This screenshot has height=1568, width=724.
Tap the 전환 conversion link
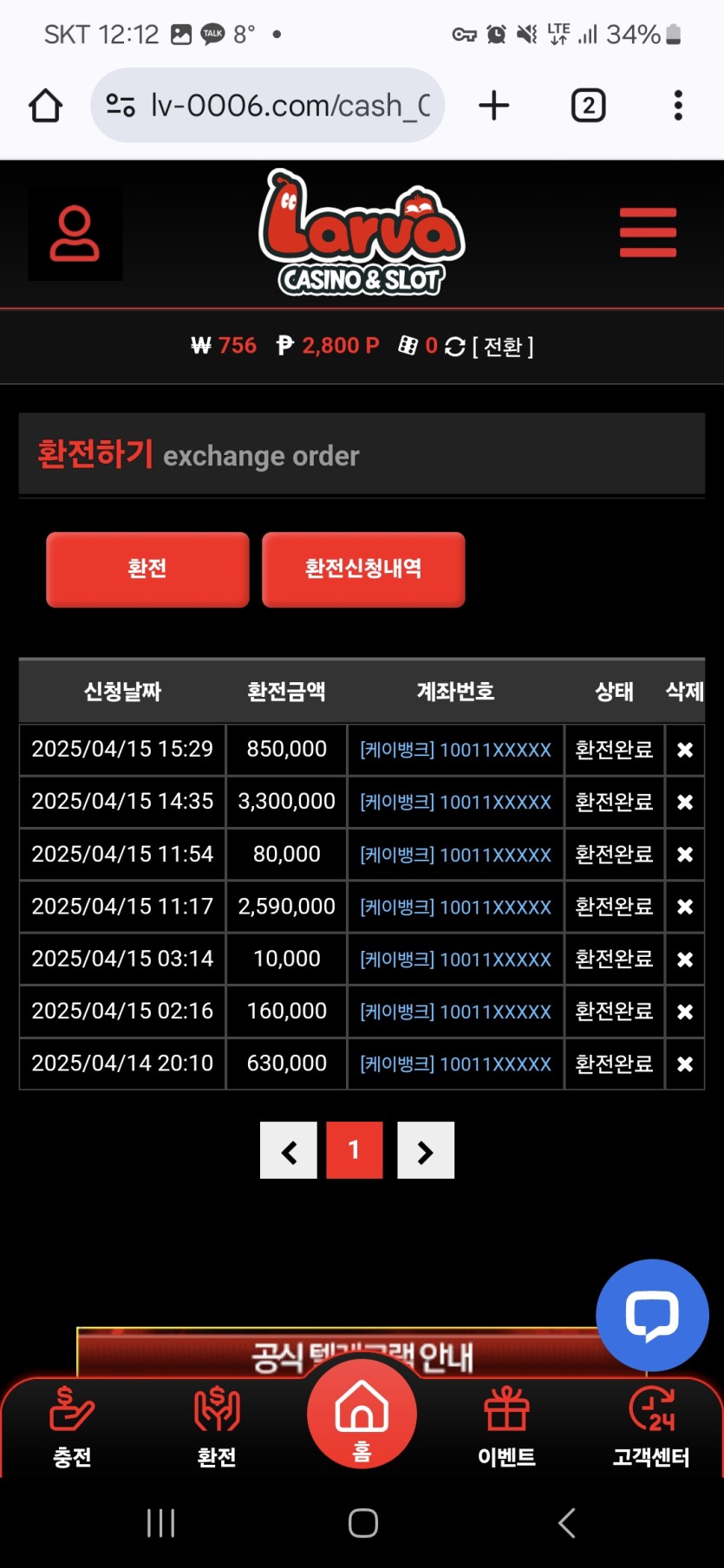(x=503, y=347)
